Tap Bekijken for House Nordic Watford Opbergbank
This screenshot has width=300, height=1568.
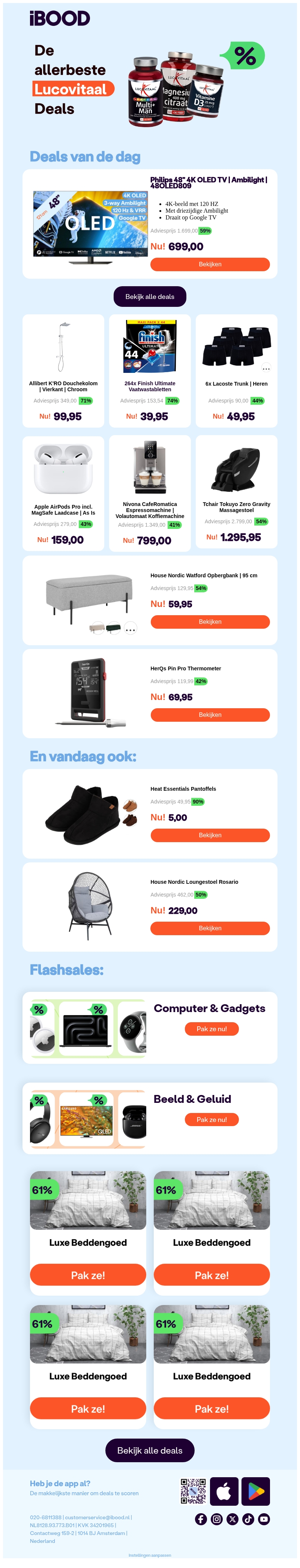(210, 622)
